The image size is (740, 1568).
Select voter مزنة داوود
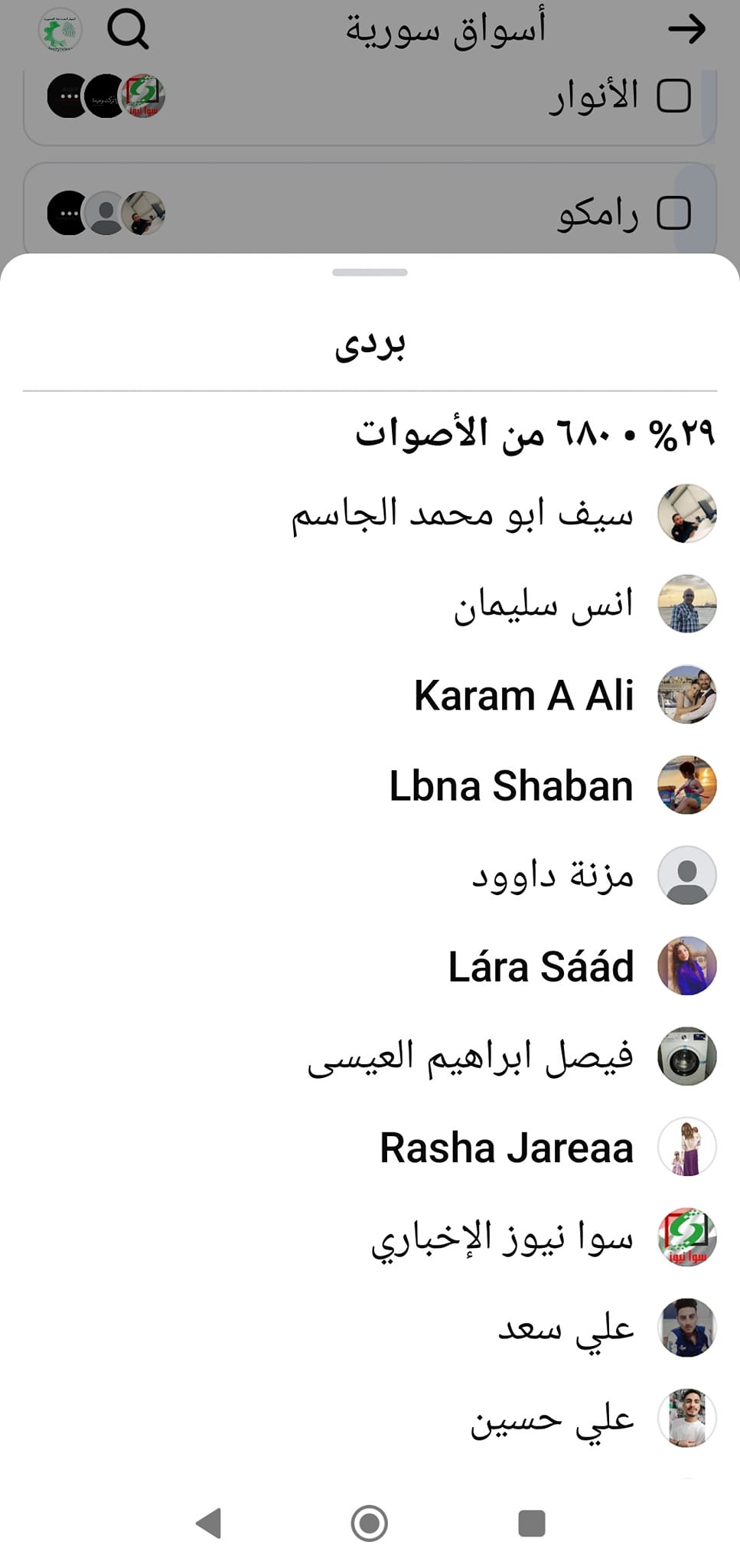click(x=370, y=875)
